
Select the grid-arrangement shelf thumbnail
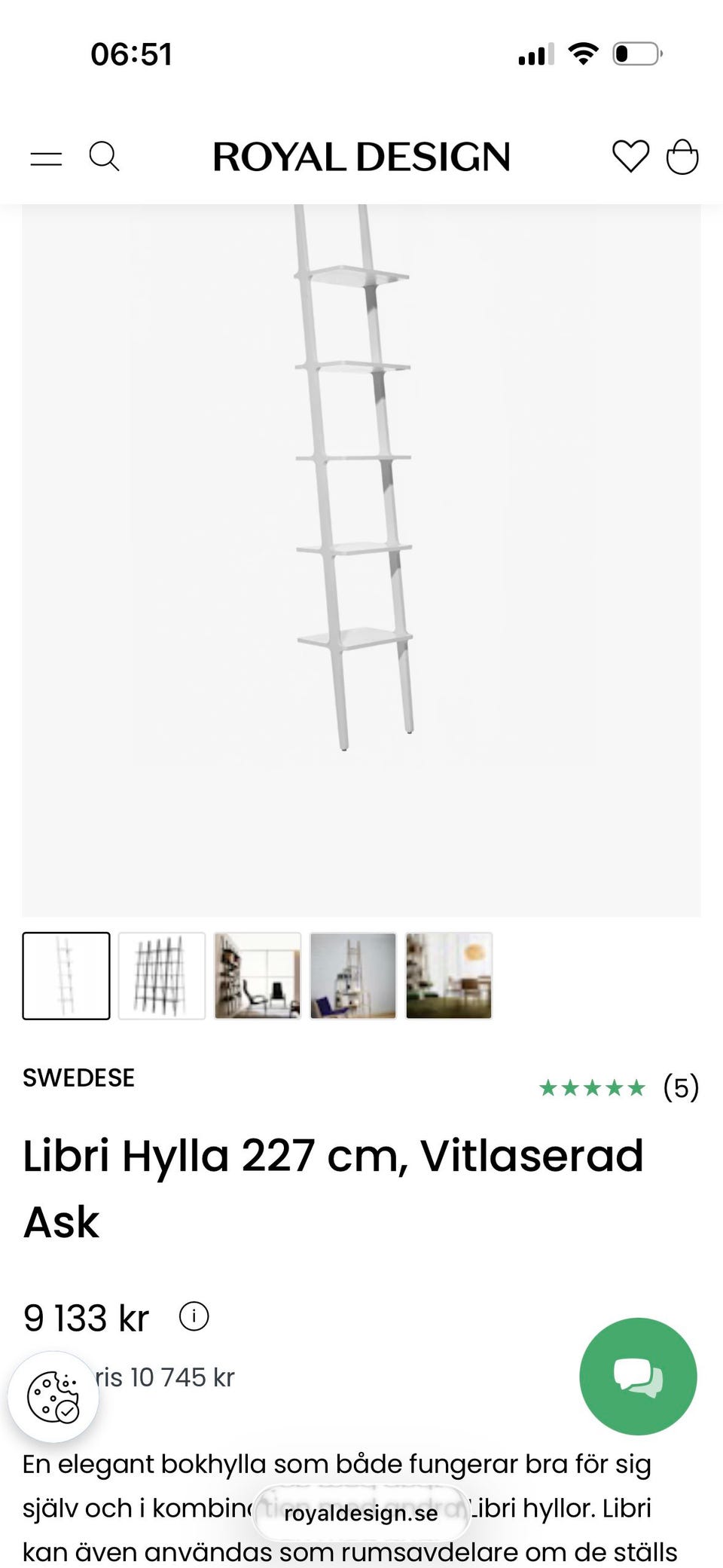point(162,977)
